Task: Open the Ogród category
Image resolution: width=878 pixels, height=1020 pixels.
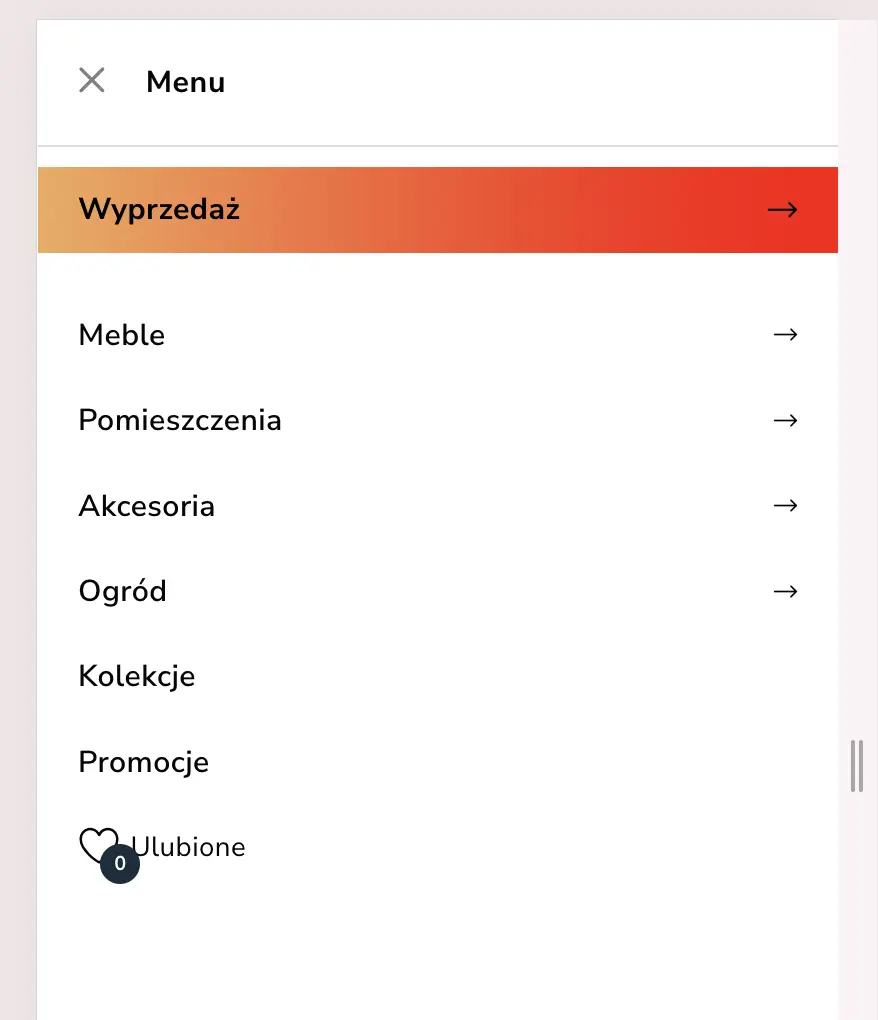Action: (x=122, y=591)
